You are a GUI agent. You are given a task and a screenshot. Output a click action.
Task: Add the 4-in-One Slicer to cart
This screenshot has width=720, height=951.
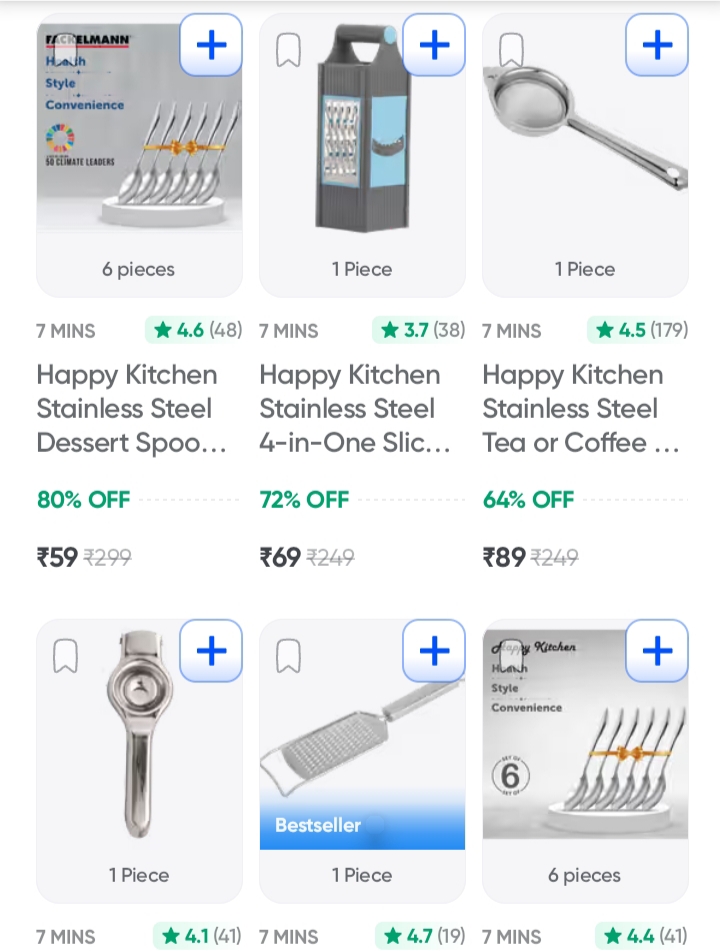coord(434,45)
